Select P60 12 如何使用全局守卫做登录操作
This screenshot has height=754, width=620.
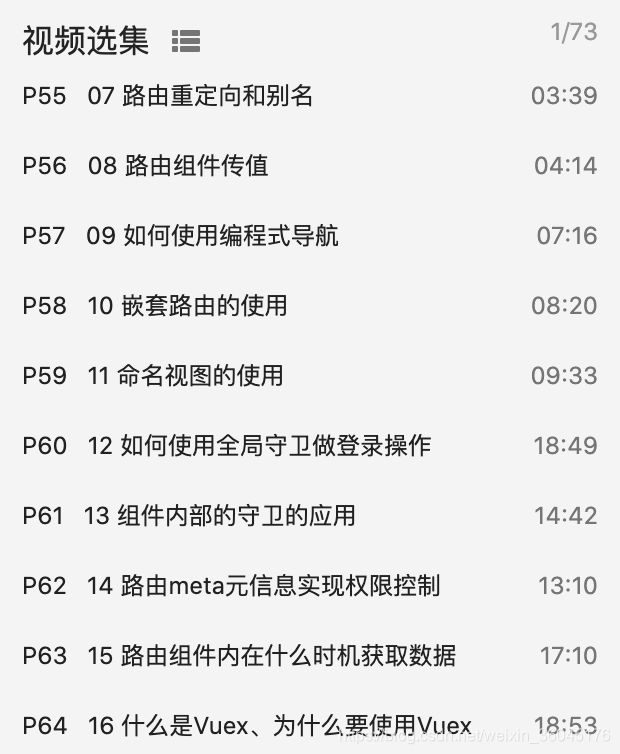coord(259,446)
